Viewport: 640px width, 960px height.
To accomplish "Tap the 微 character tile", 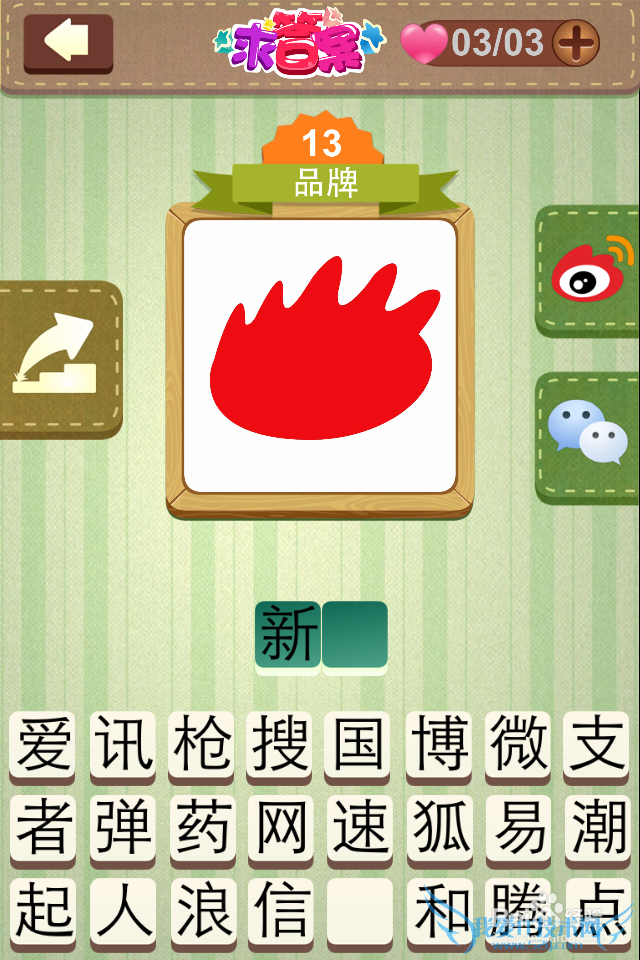I will [518, 747].
